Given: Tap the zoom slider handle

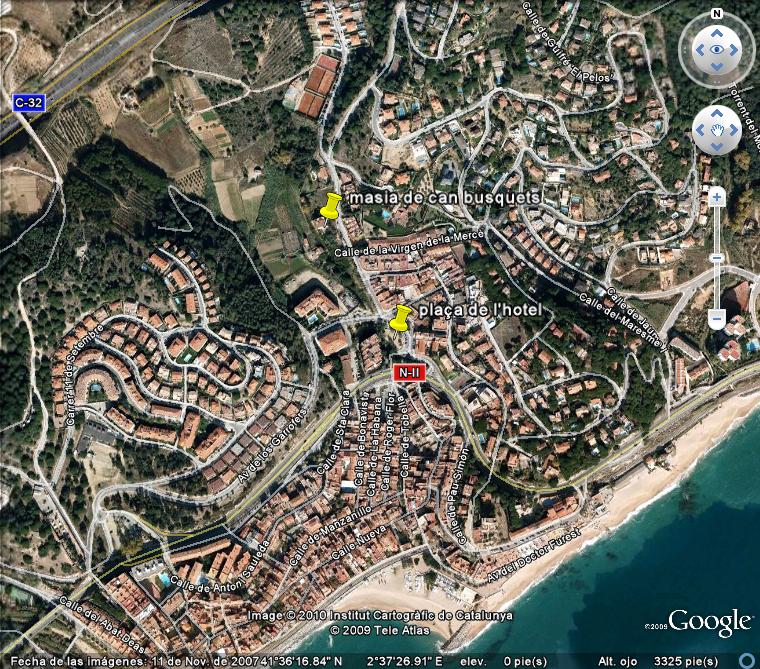Looking at the screenshot, I should coord(717,259).
